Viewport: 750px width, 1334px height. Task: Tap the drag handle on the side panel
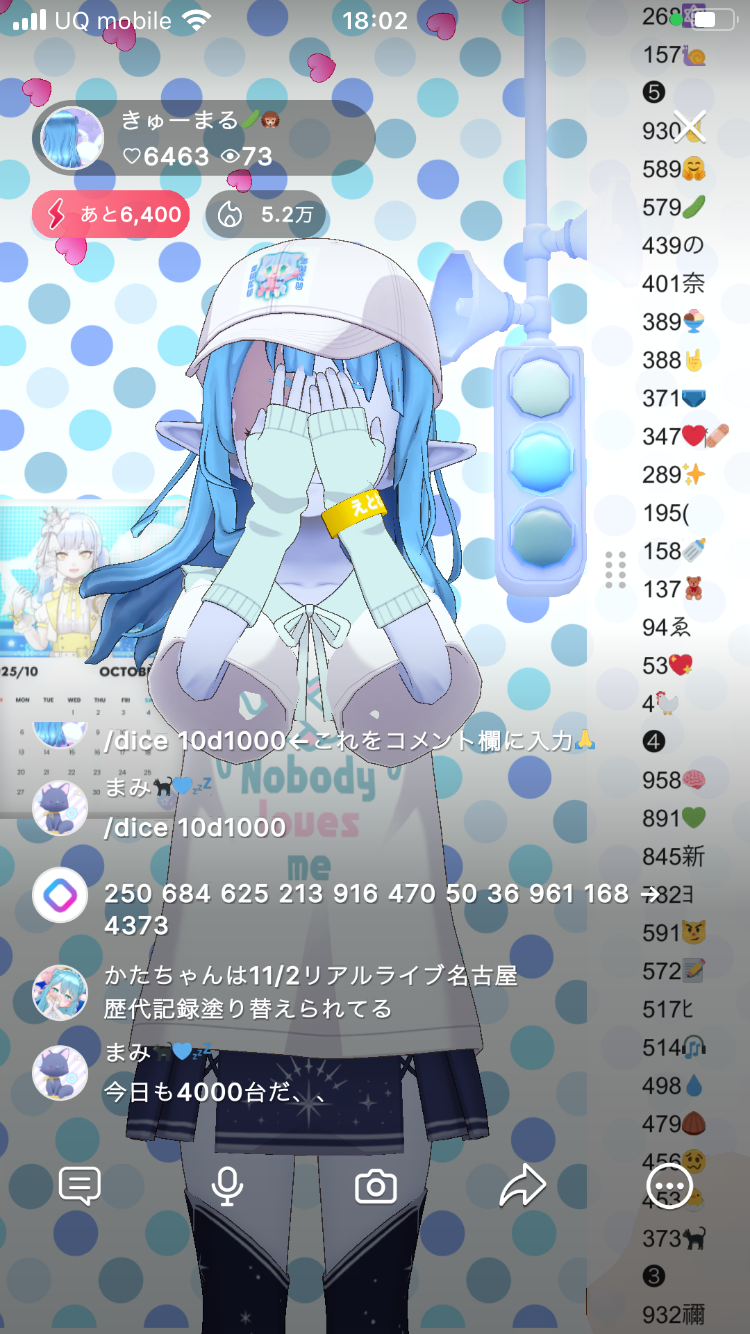click(x=615, y=570)
